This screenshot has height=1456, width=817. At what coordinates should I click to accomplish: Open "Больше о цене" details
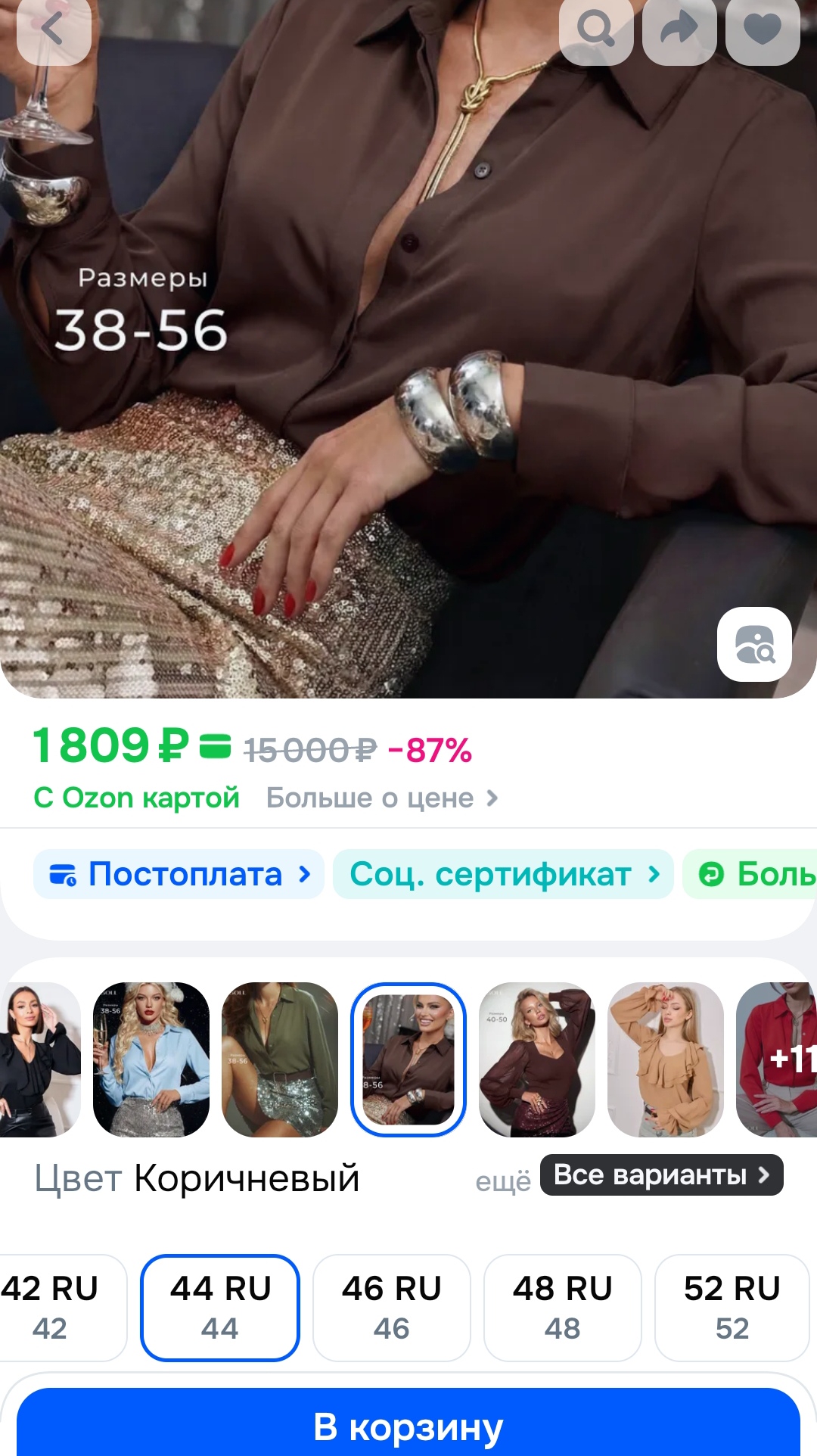[x=382, y=798]
